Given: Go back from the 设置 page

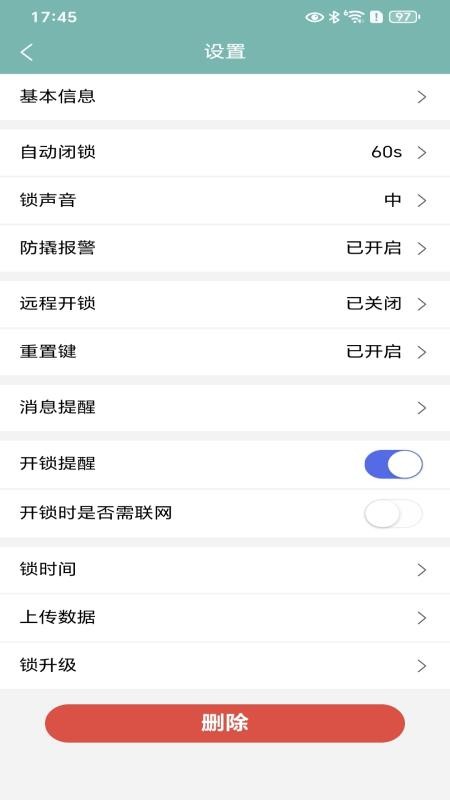Looking at the screenshot, I should tap(27, 52).
